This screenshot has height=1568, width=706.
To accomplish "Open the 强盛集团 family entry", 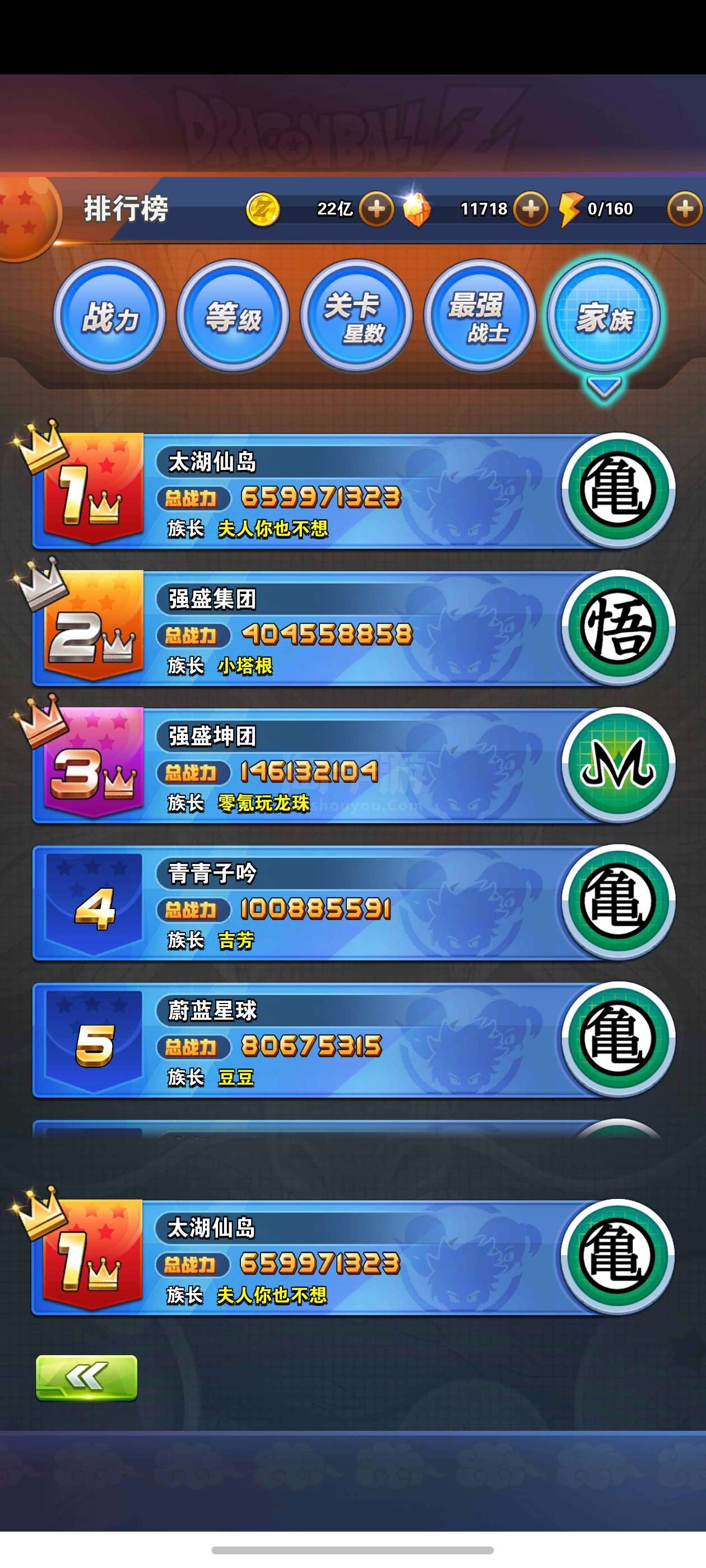I will 341,629.
